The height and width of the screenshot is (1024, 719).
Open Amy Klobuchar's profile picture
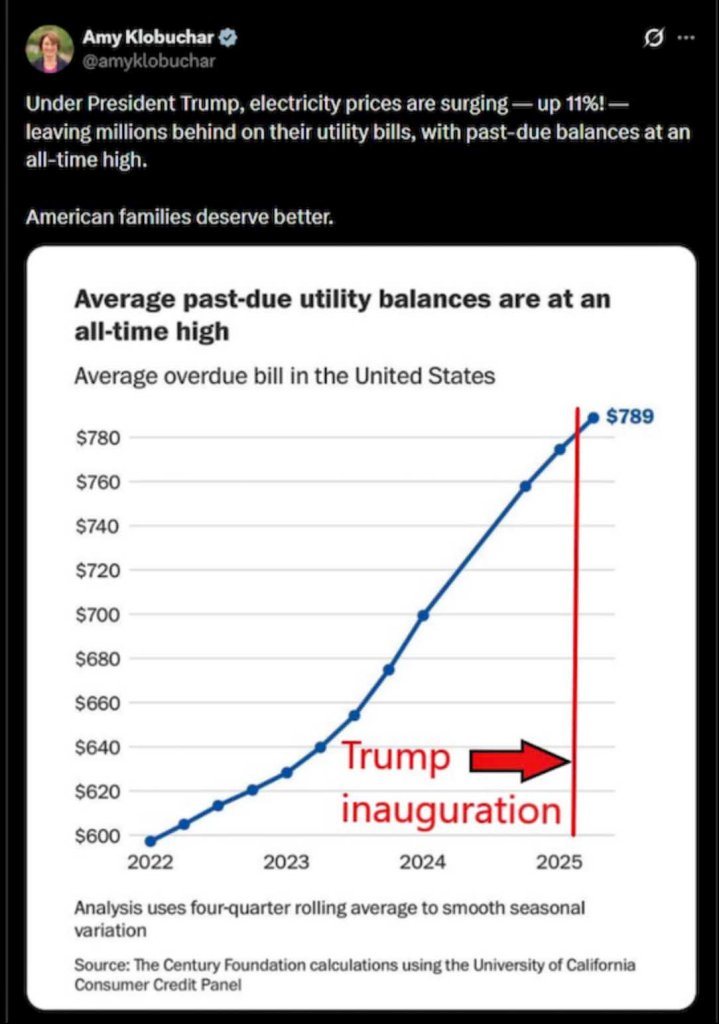pos(50,49)
